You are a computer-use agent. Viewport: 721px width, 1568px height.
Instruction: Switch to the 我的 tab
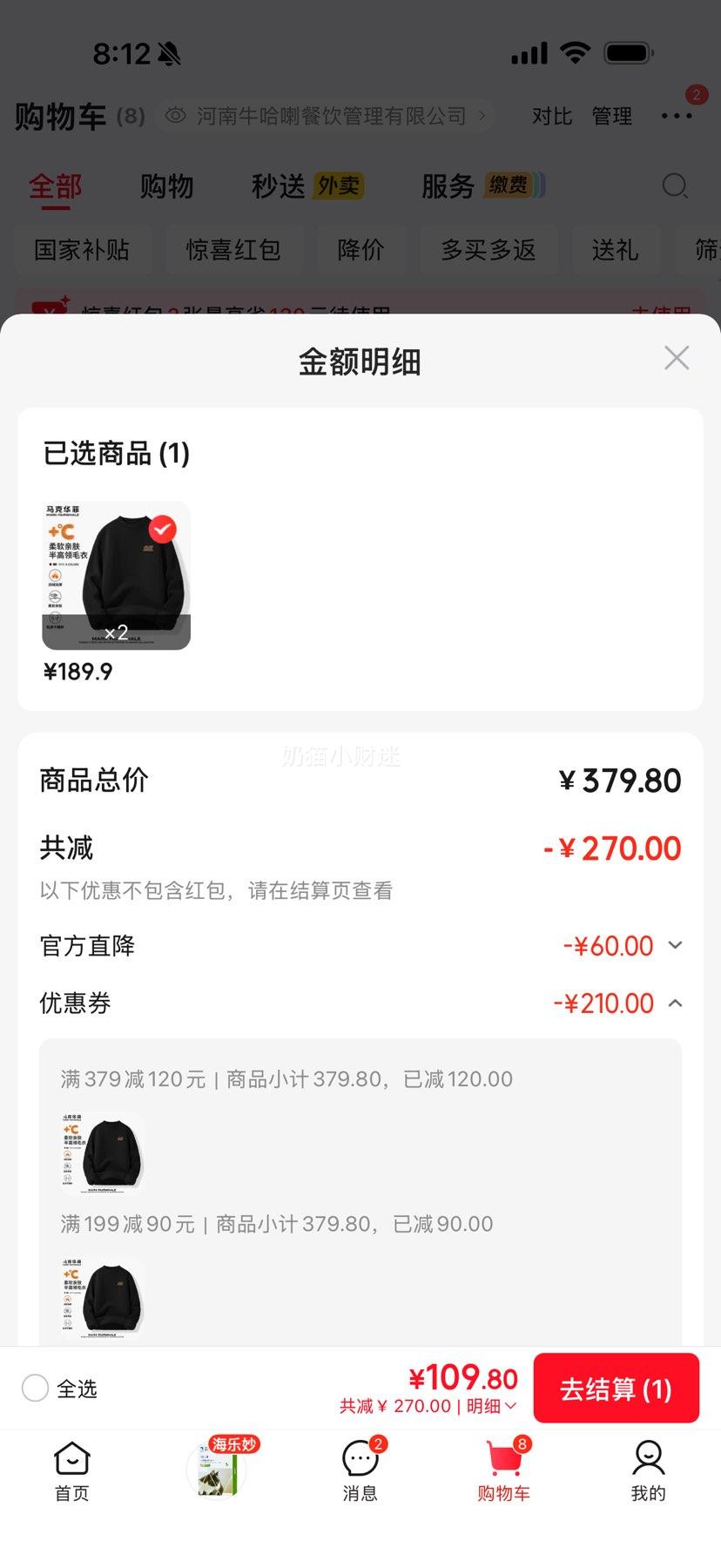[x=648, y=1471]
